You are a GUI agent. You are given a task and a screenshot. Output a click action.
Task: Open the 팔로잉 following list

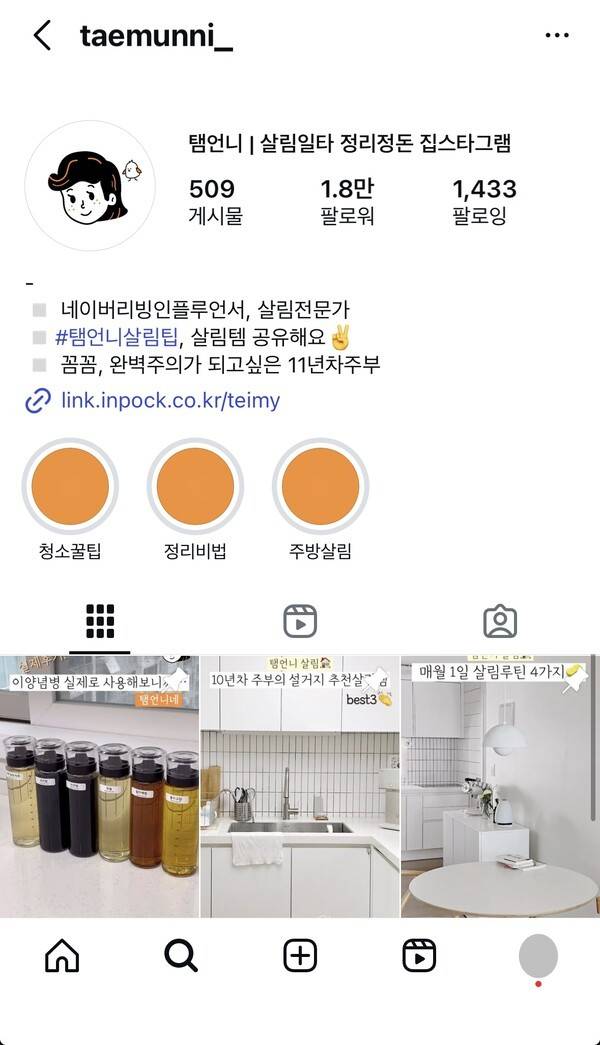pyautogui.click(x=484, y=201)
